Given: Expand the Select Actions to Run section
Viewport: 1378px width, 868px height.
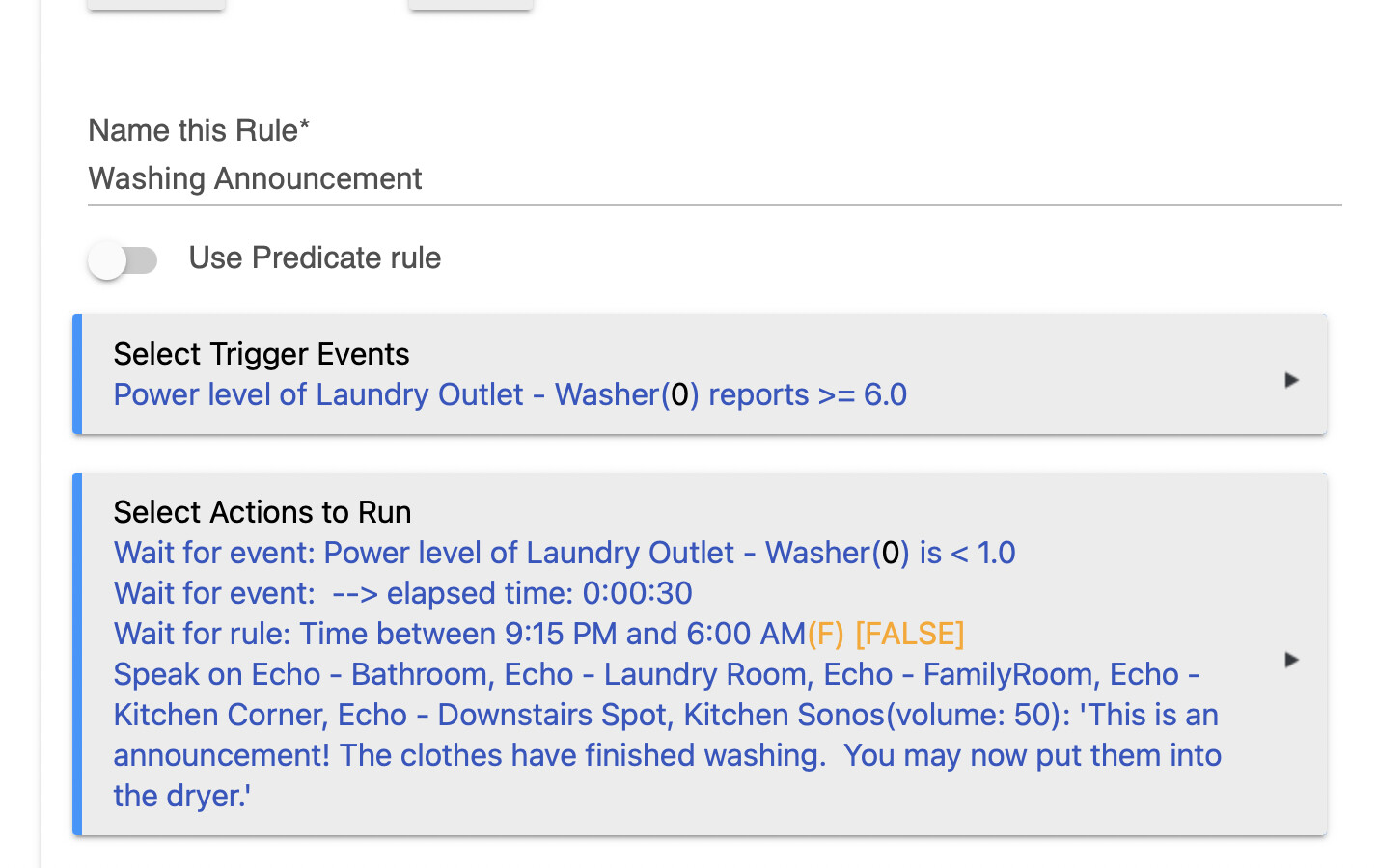Looking at the screenshot, I should [1291, 660].
